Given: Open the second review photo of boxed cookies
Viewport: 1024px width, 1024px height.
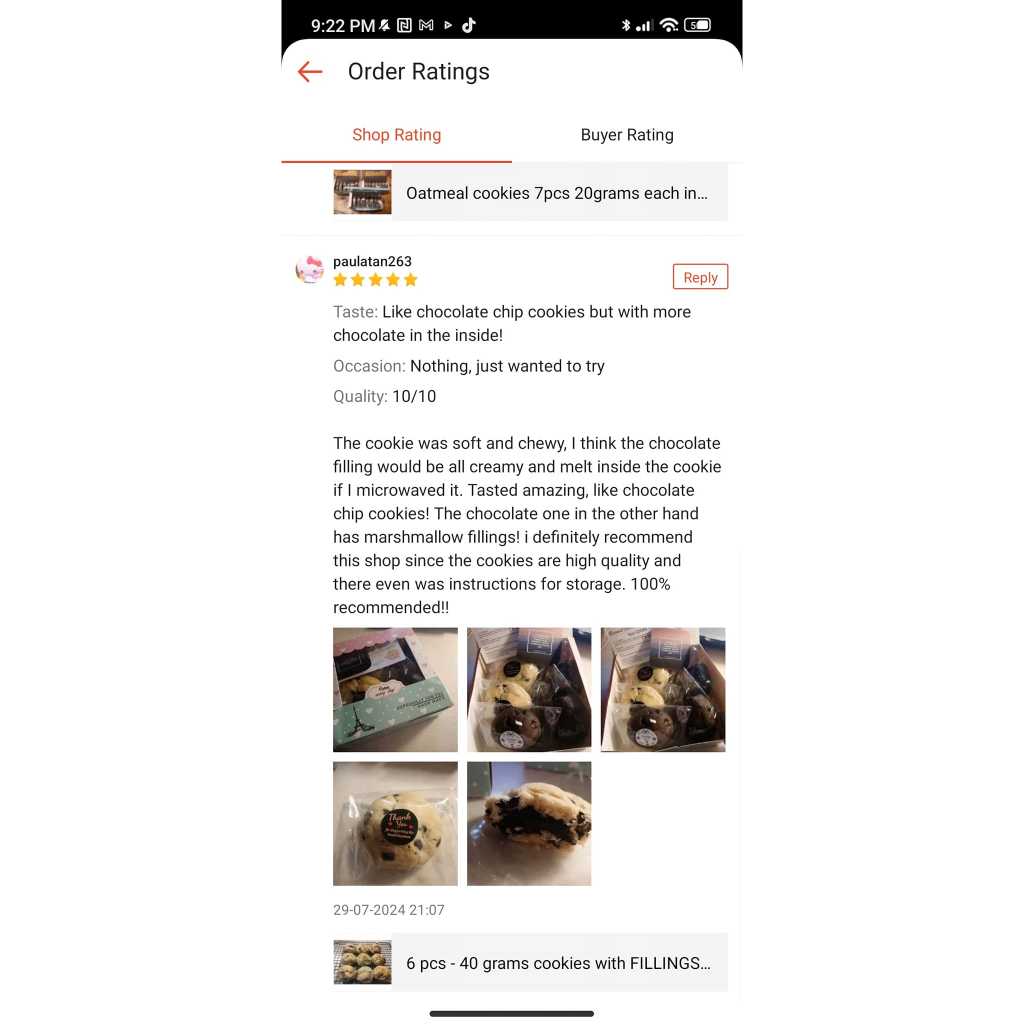Looking at the screenshot, I should (x=529, y=689).
